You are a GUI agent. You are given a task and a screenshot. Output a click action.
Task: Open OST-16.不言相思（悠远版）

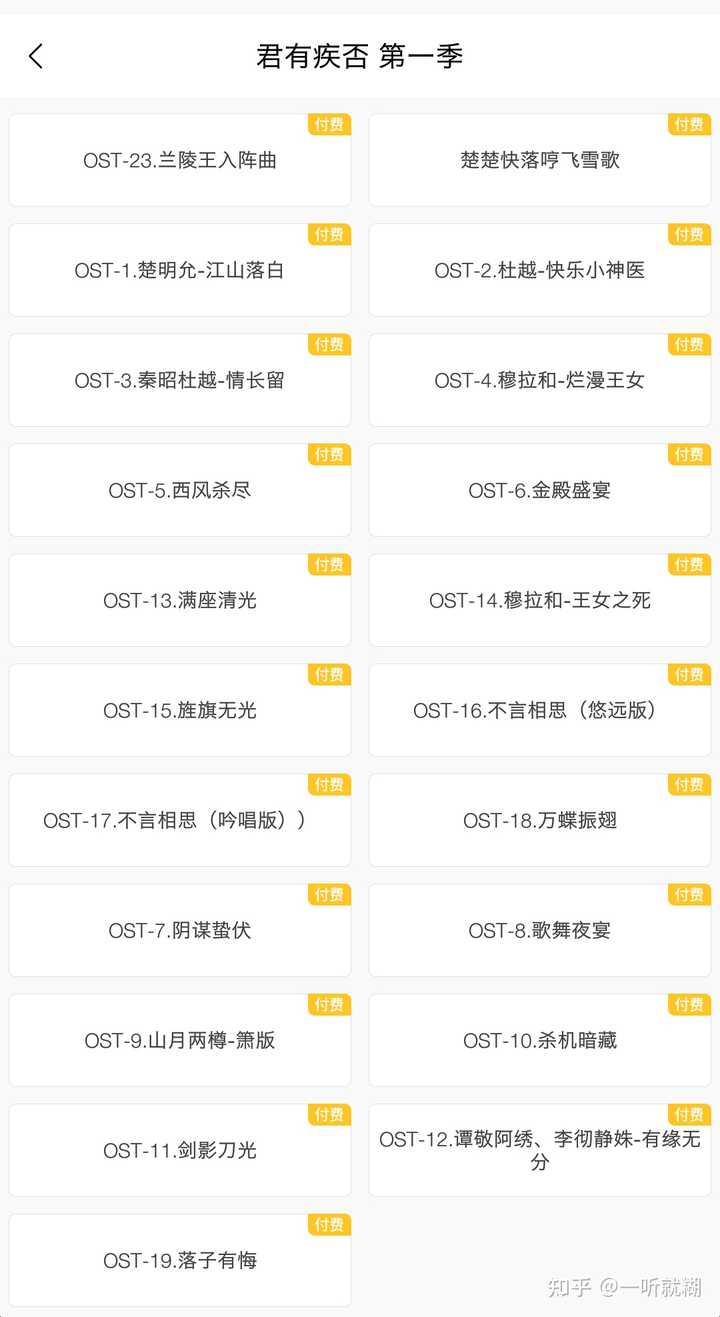tap(540, 710)
